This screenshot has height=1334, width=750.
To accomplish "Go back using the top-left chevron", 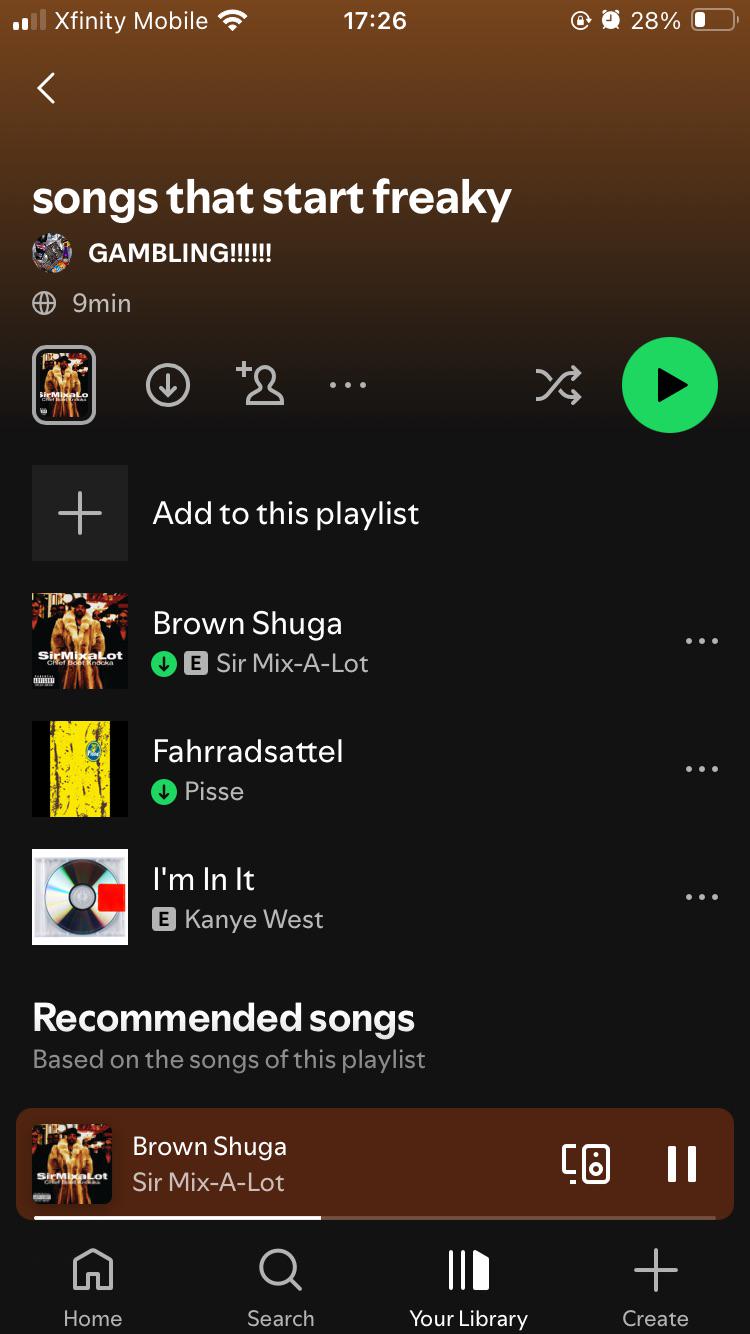I will pyautogui.click(x=44, y=88).
